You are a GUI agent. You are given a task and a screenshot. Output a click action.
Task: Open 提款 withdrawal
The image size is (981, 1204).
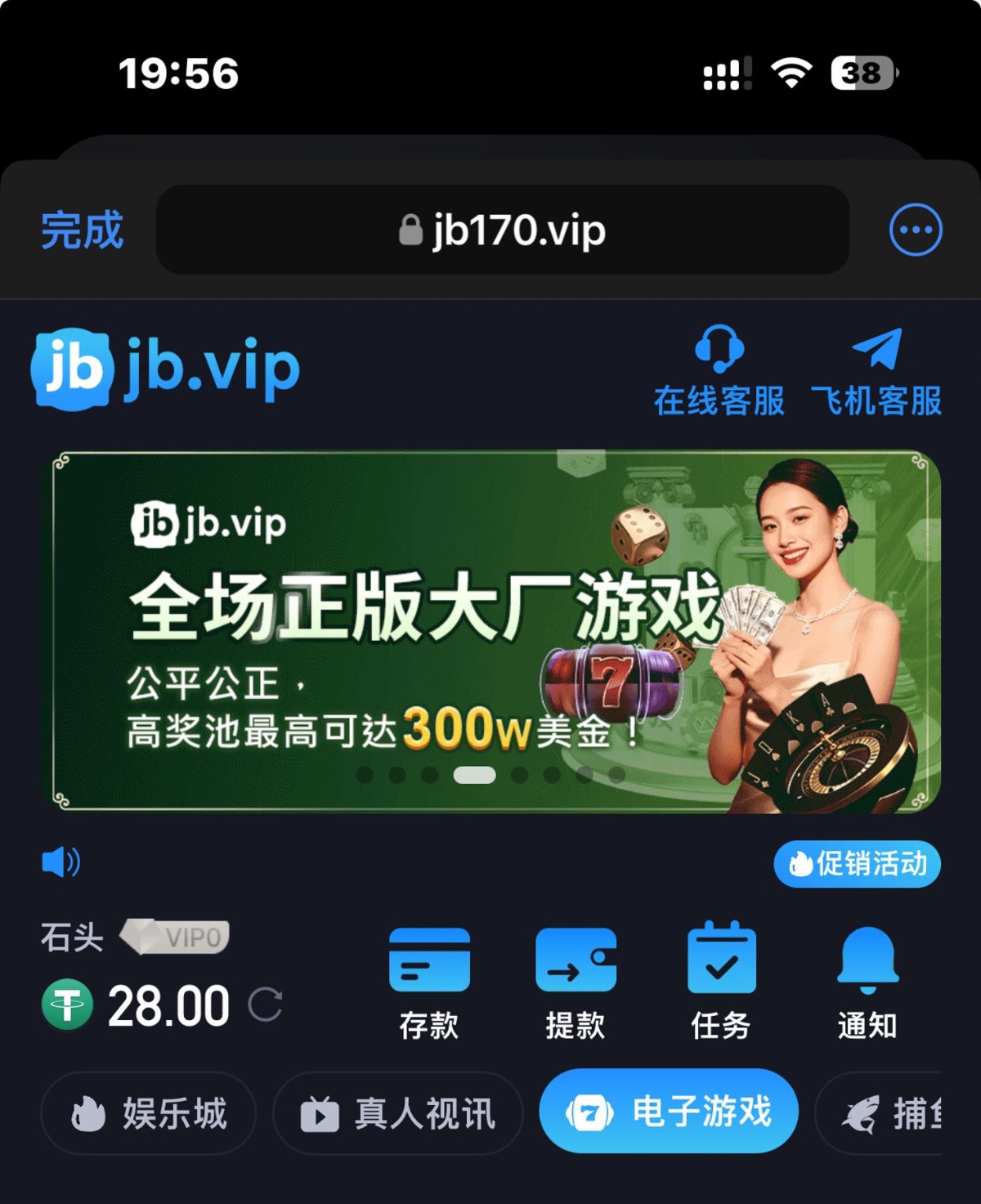(576, 982)
